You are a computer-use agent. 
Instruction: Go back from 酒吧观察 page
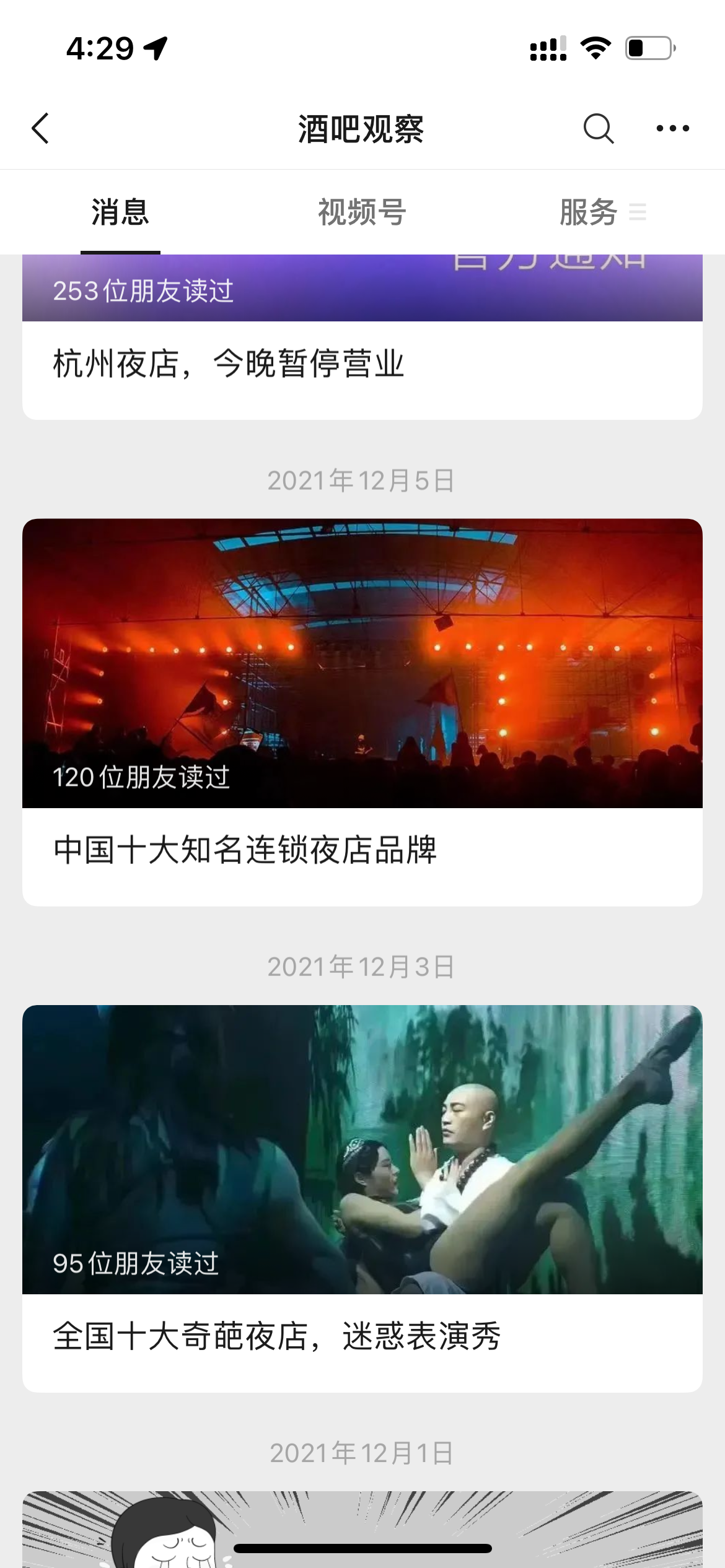[x=40, y=129]
